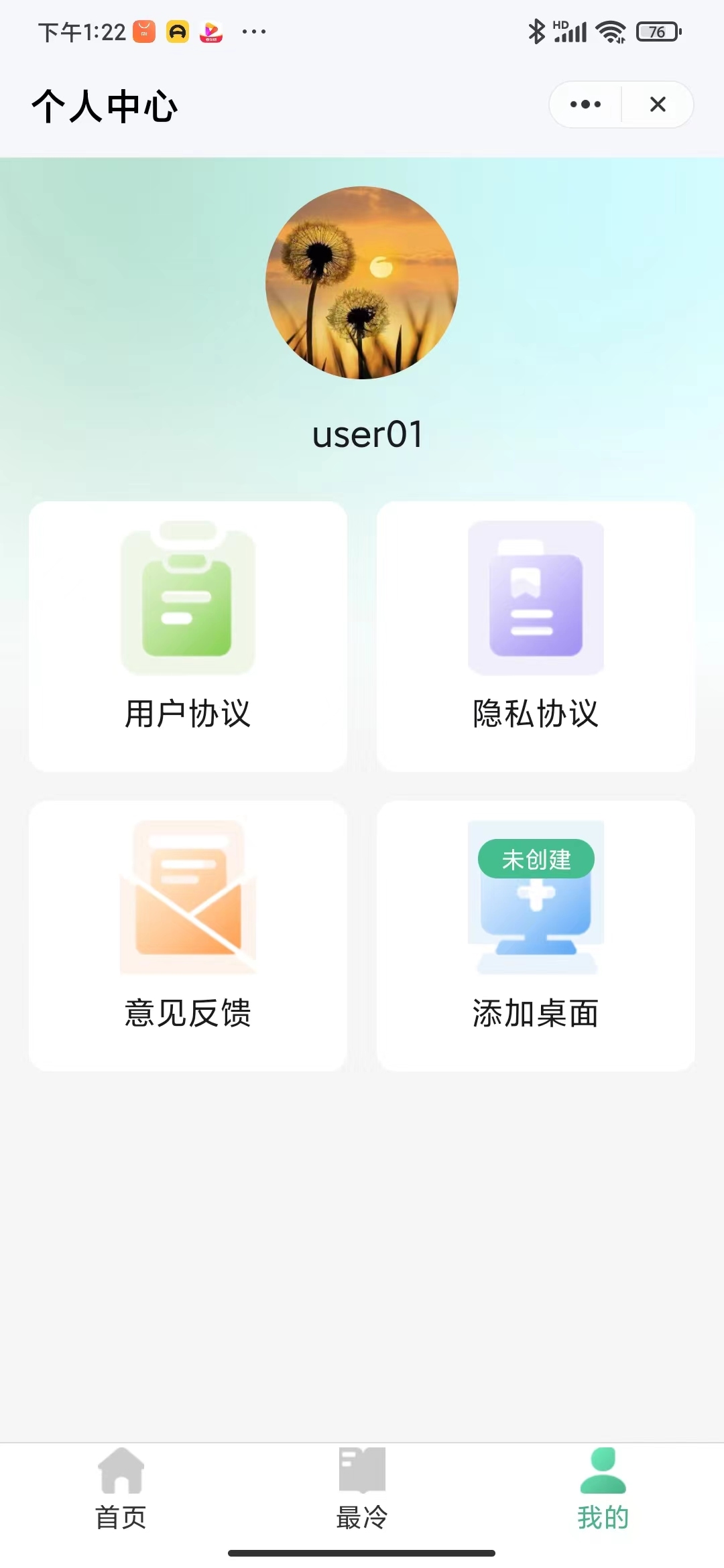This screenshot has height=1568, width=724.
Task: Select the 我的 tab
Action: pyautogui.click(x=603, y=1489)
